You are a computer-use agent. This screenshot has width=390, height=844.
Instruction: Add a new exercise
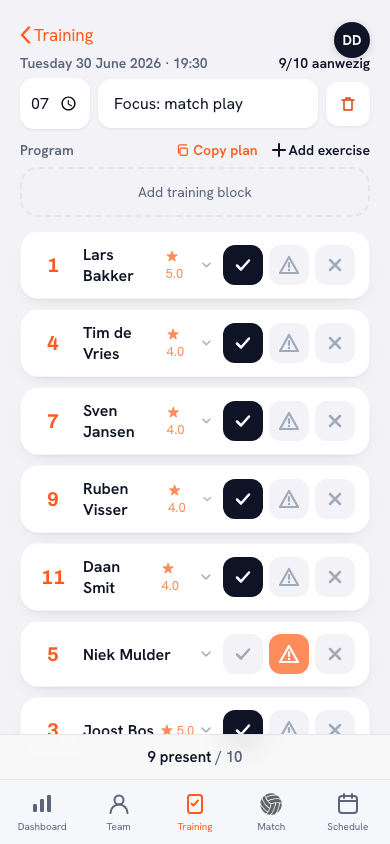(321, 150)
